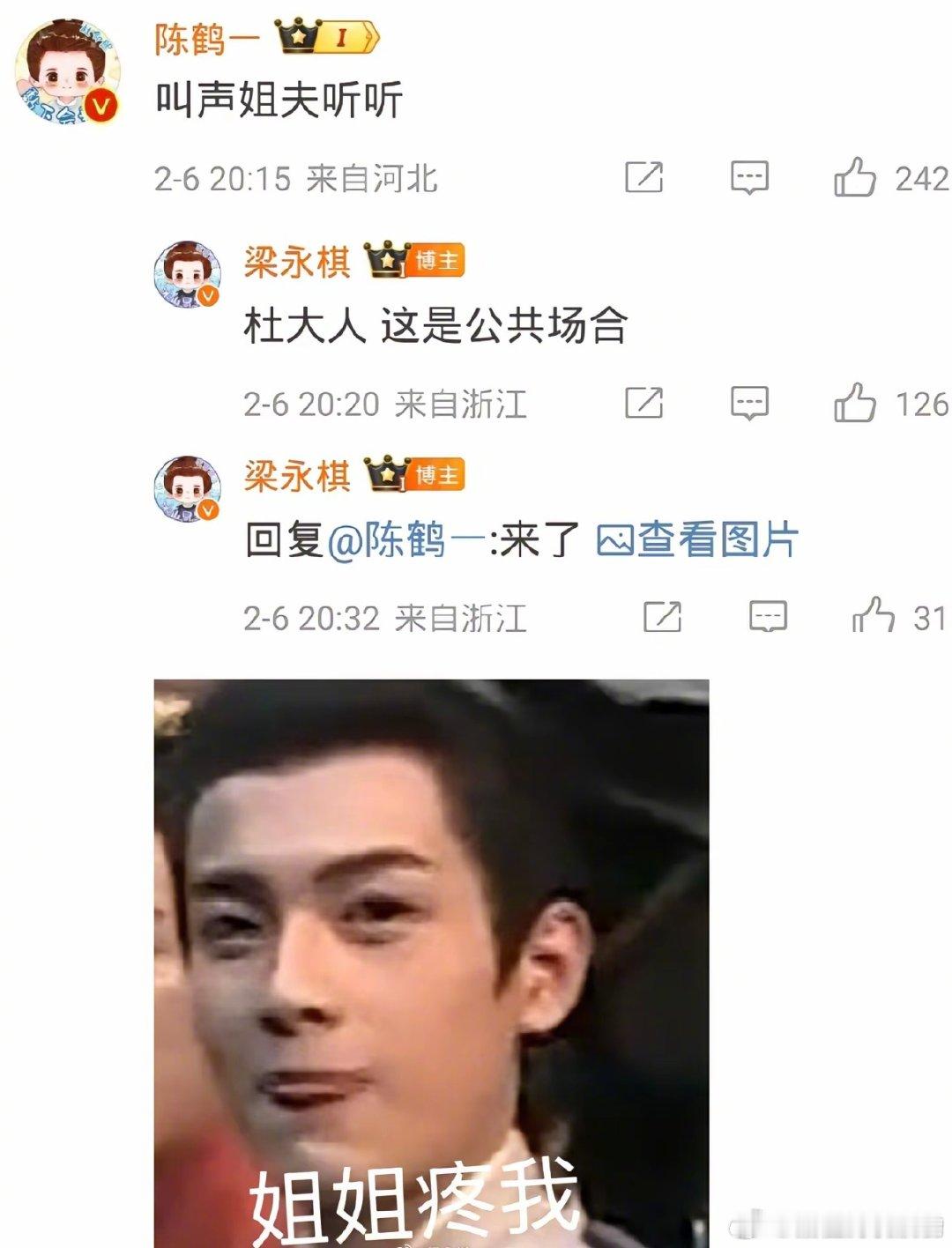This screenshot has width=952, height=1248.
Task: Click the V verification badge on 陈鹤一's avatar
Action: coord(101,106)
